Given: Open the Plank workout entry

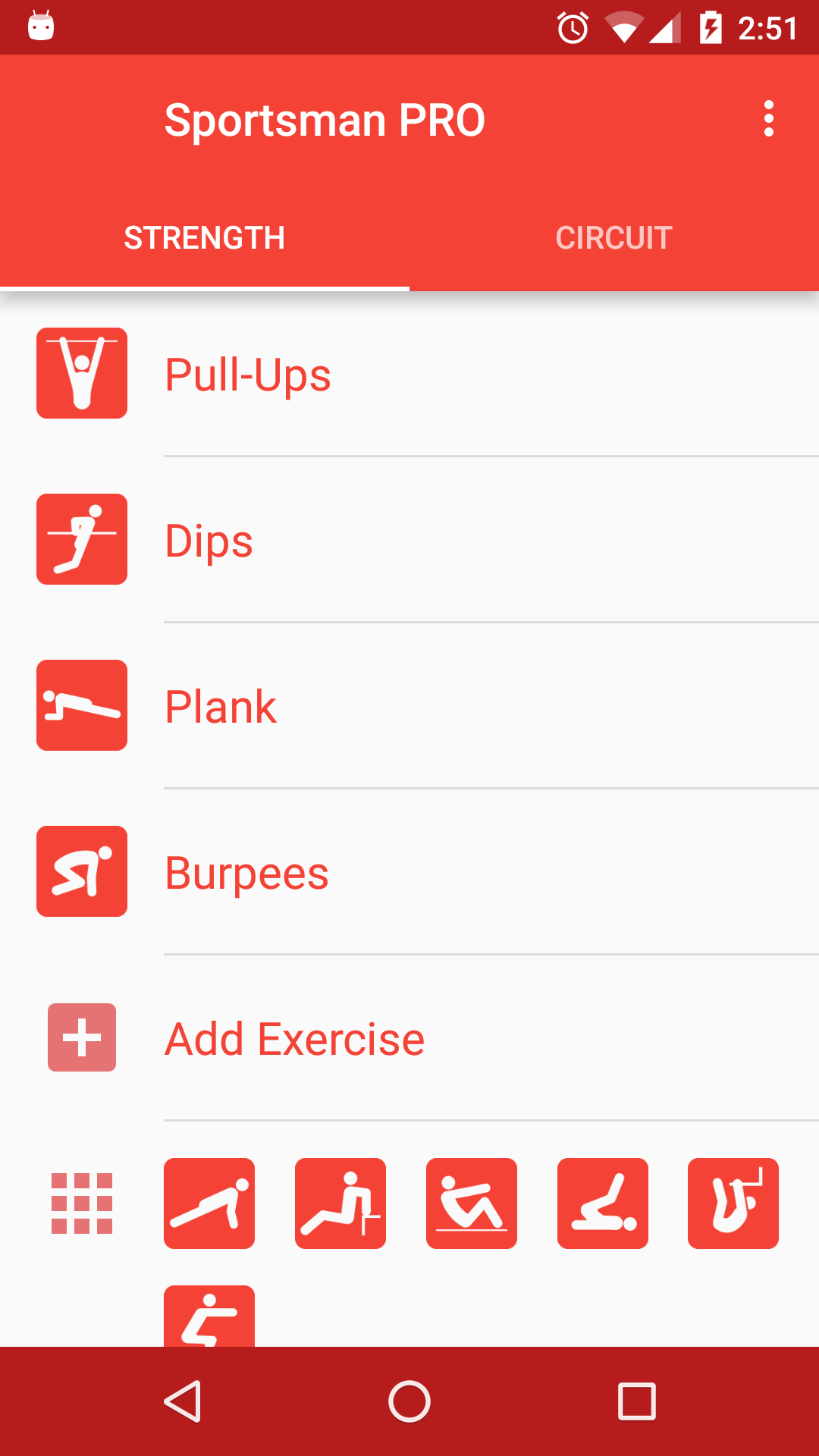Looking at the screenshot, I should pyautogui.click(x=220, y=705).
